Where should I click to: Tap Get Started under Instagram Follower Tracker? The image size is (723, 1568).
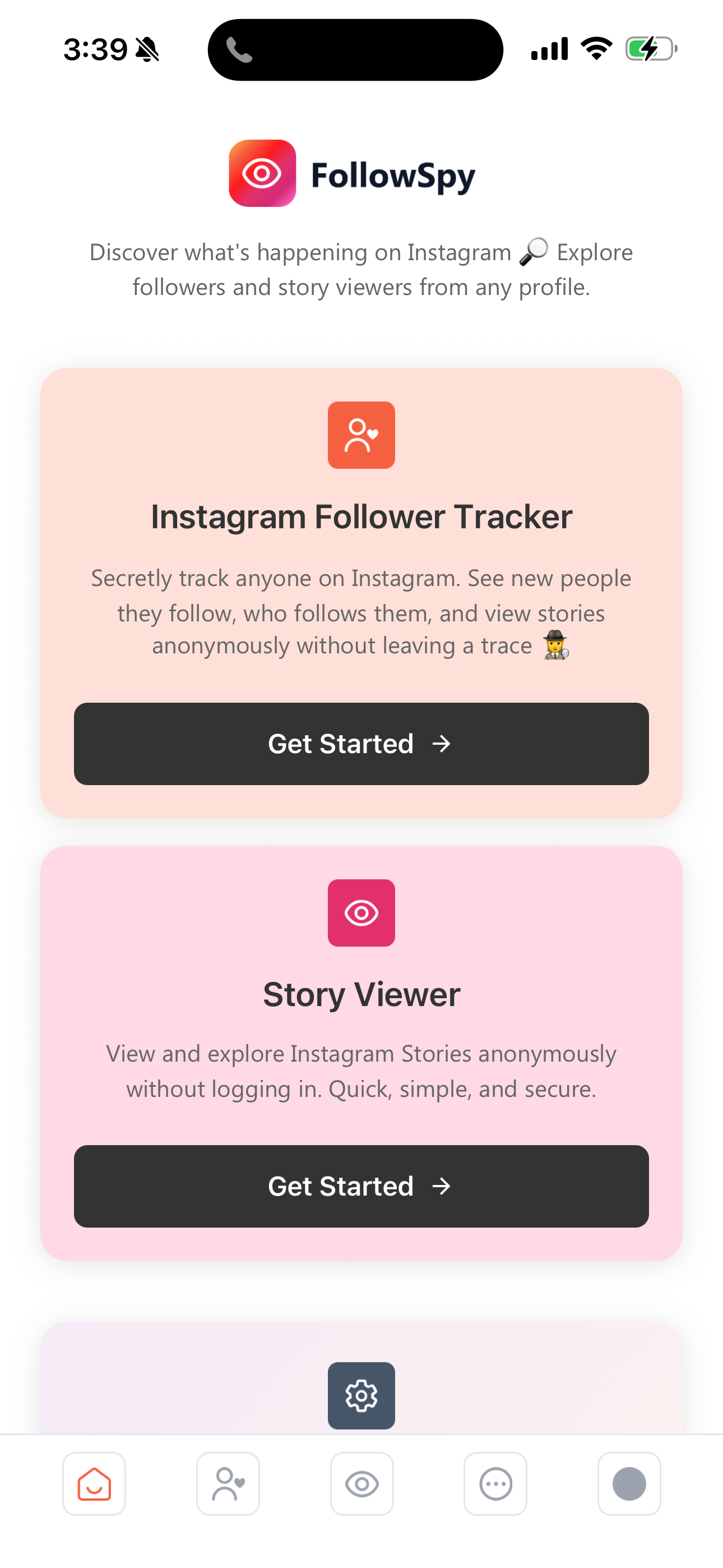(x=361, y=743)
